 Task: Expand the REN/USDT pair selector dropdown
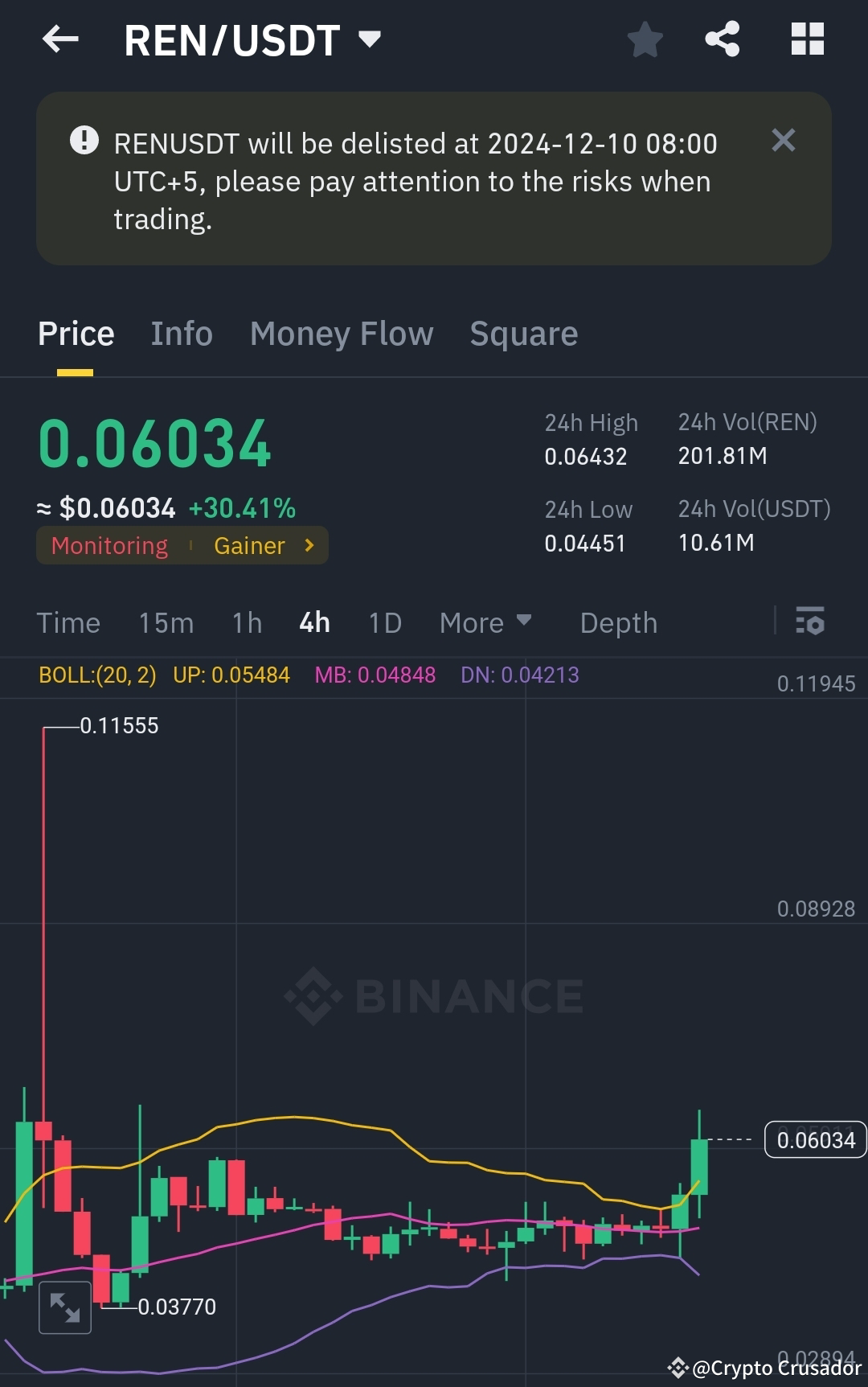point(369,38)
